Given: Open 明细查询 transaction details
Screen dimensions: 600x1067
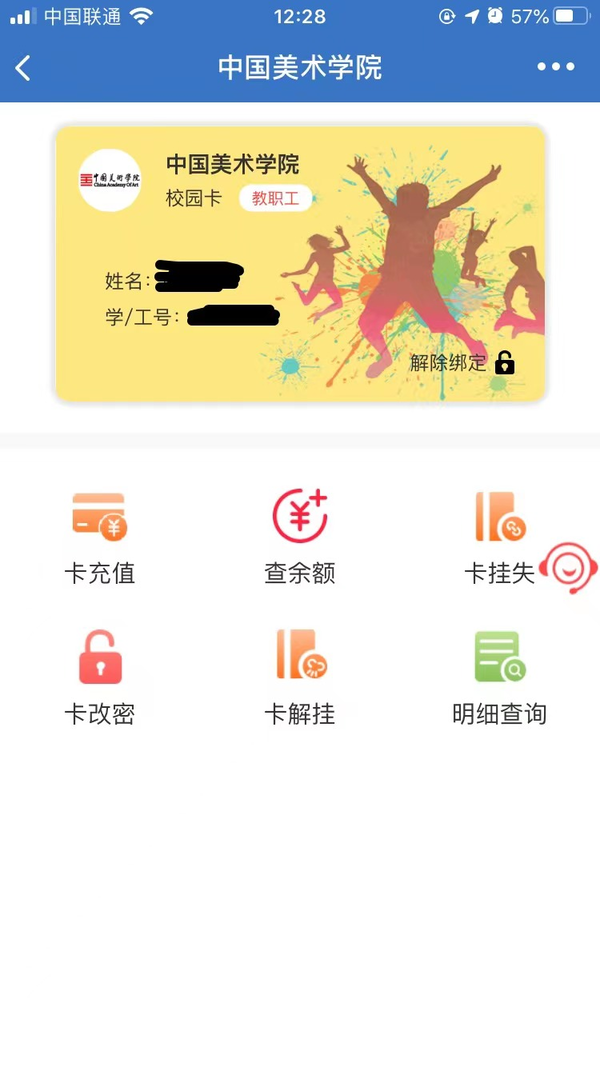Looking at the screenshot, I should (x=499, y=677).
